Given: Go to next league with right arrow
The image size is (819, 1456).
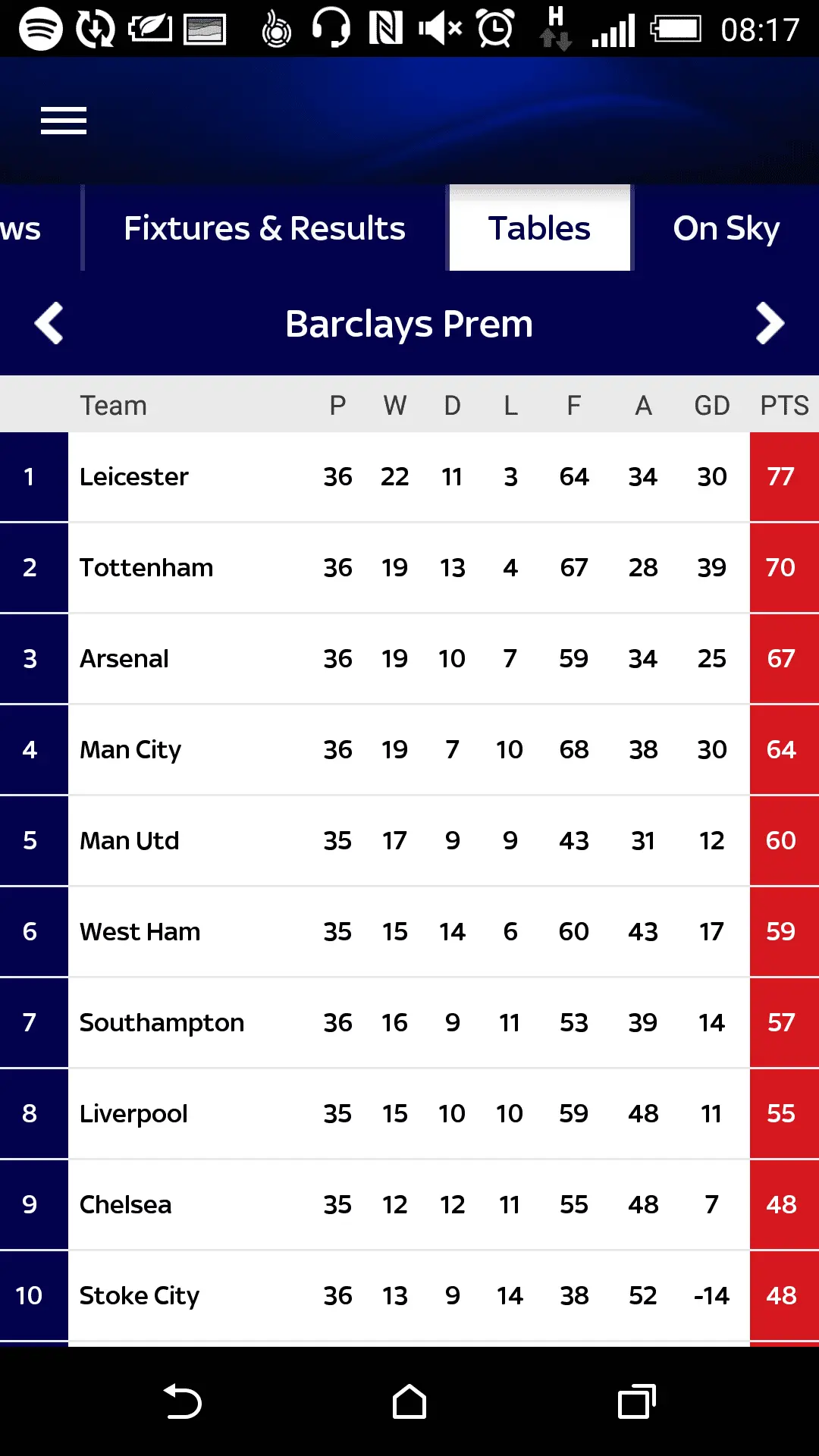Looking at the screenshot, I should click(770, 324).
